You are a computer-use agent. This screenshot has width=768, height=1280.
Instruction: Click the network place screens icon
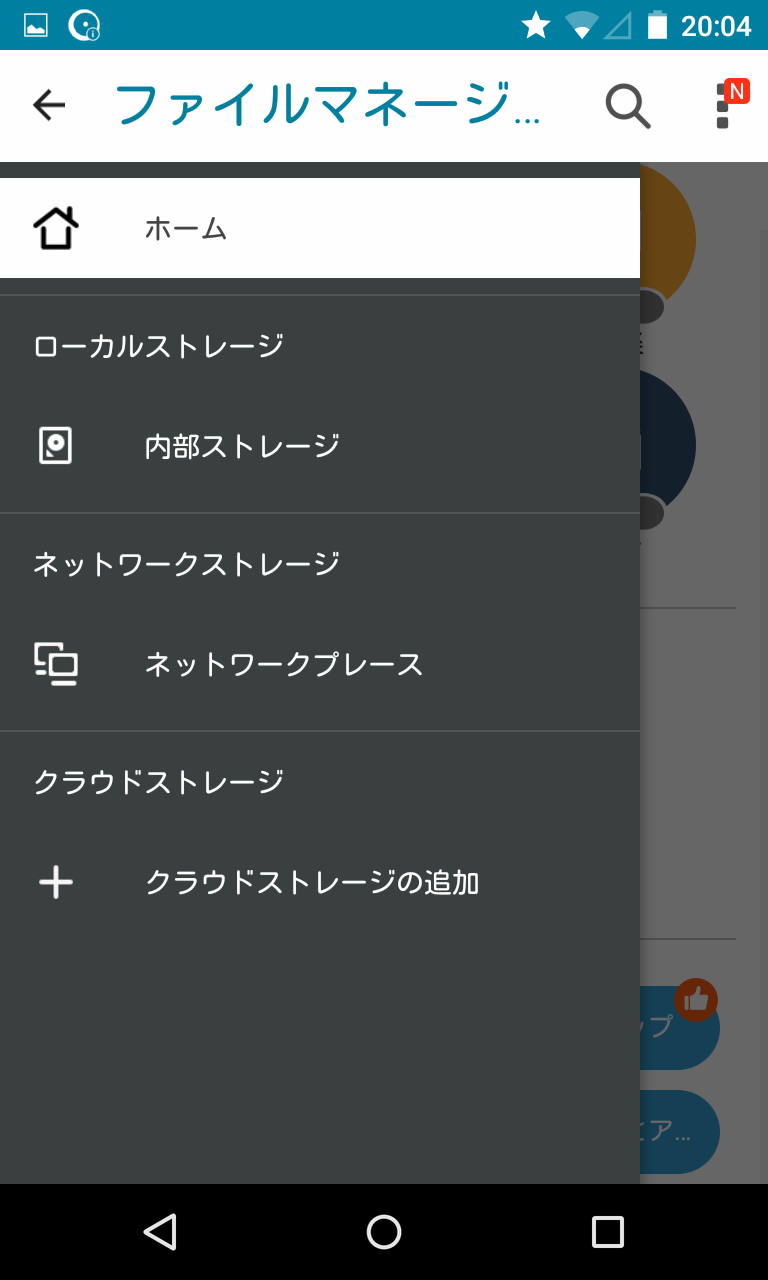tap(57, 663)
